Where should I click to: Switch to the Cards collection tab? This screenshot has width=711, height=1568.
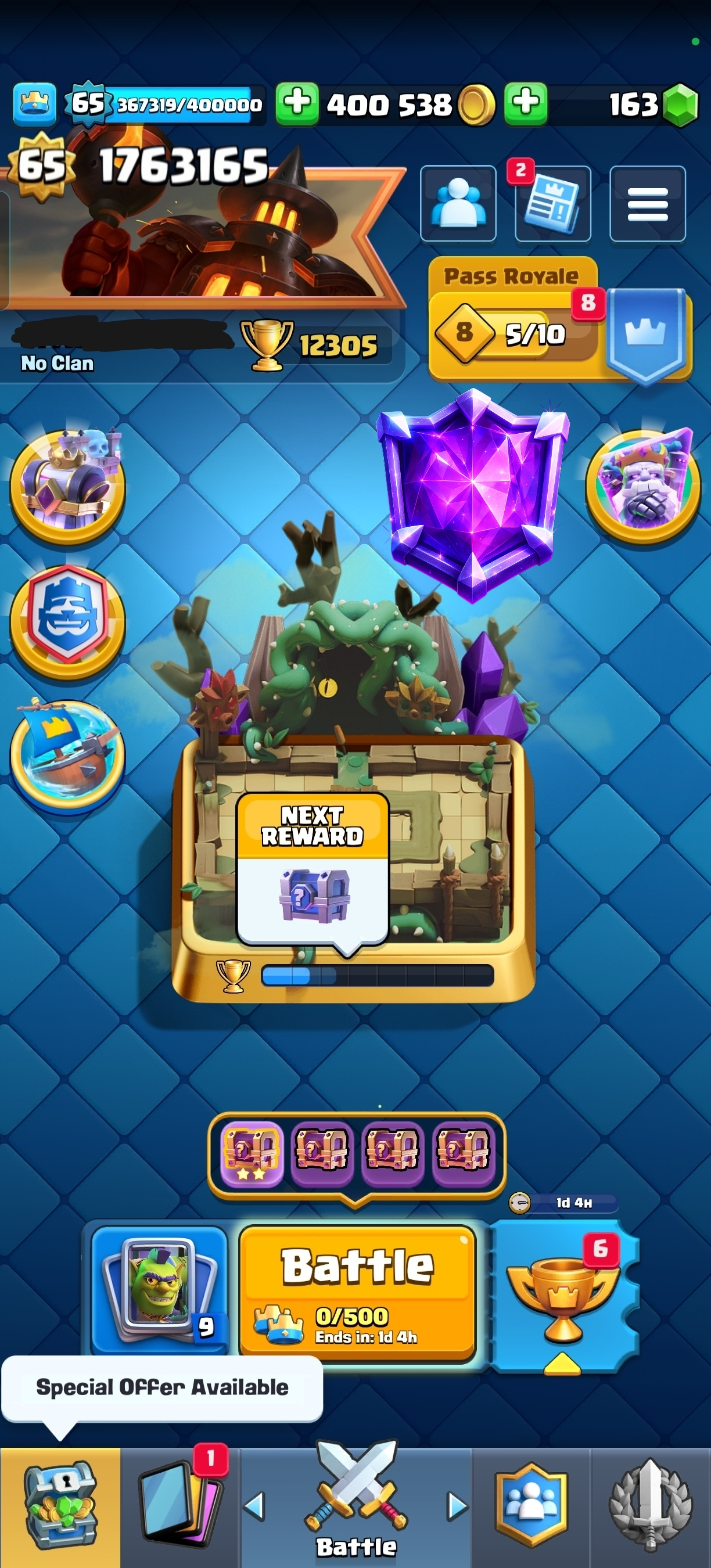[x=179, y=1504]
